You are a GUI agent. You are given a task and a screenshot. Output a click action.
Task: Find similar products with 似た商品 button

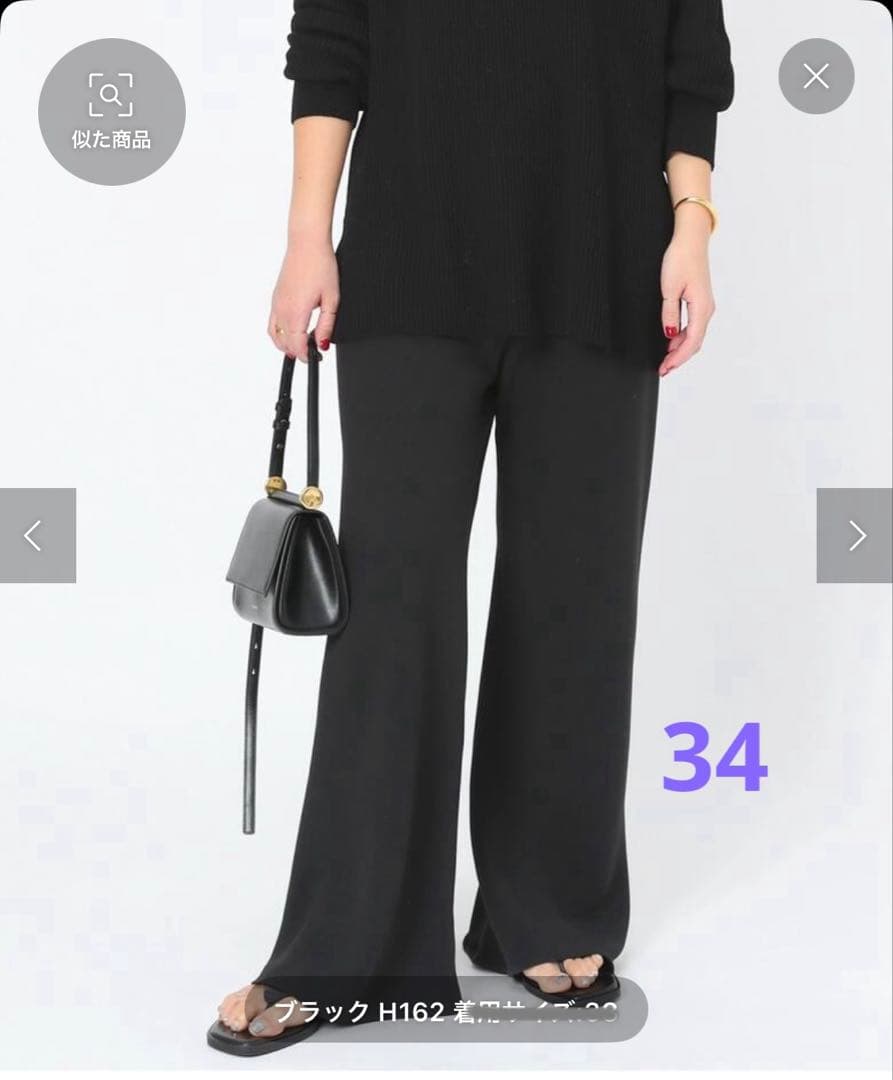(111, 112)
